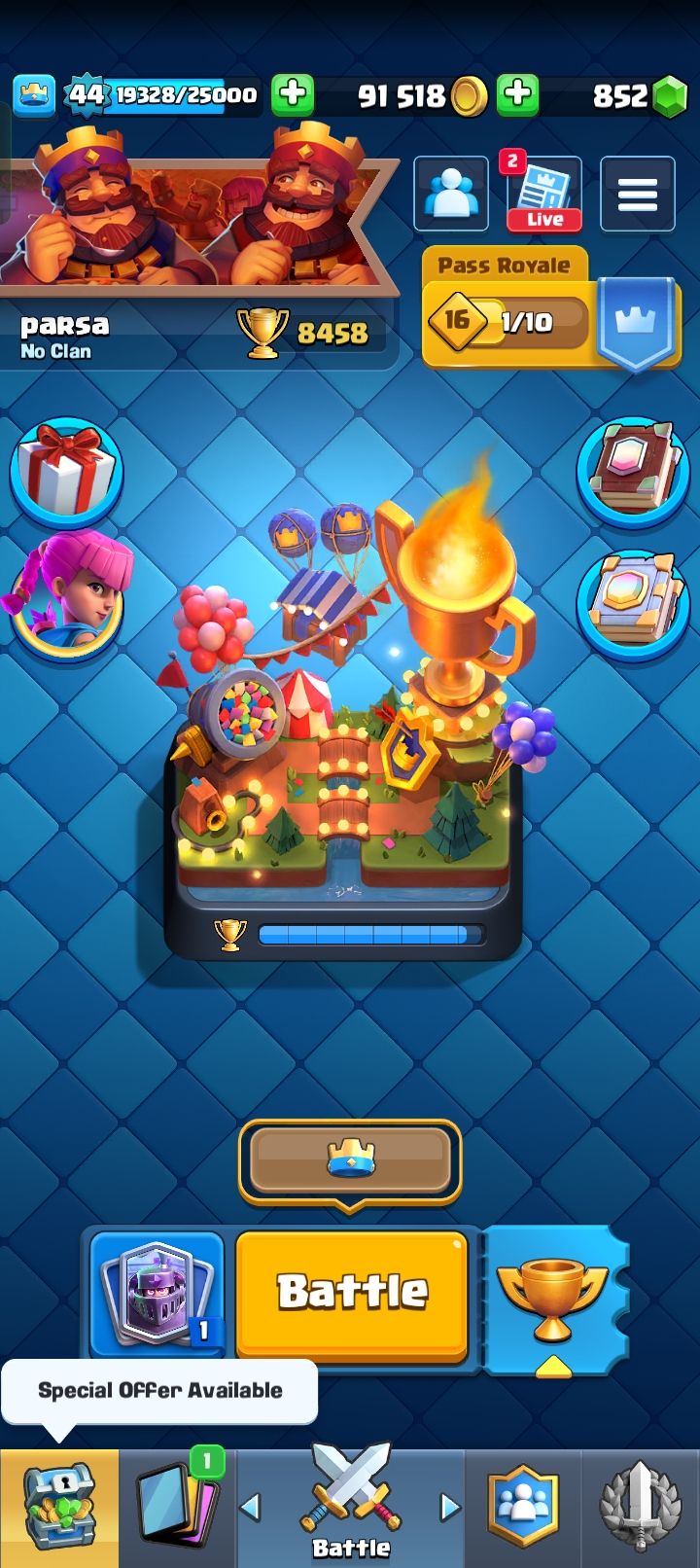This screenshot has height=1568, width=700.
Task: Open the lower golden book icon
Action: (633, 597)
